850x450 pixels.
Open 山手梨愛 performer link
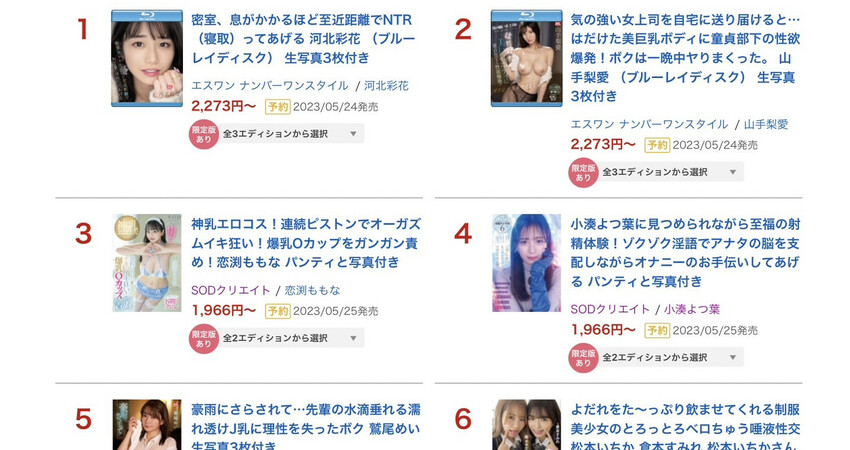(x=766, y=124)
